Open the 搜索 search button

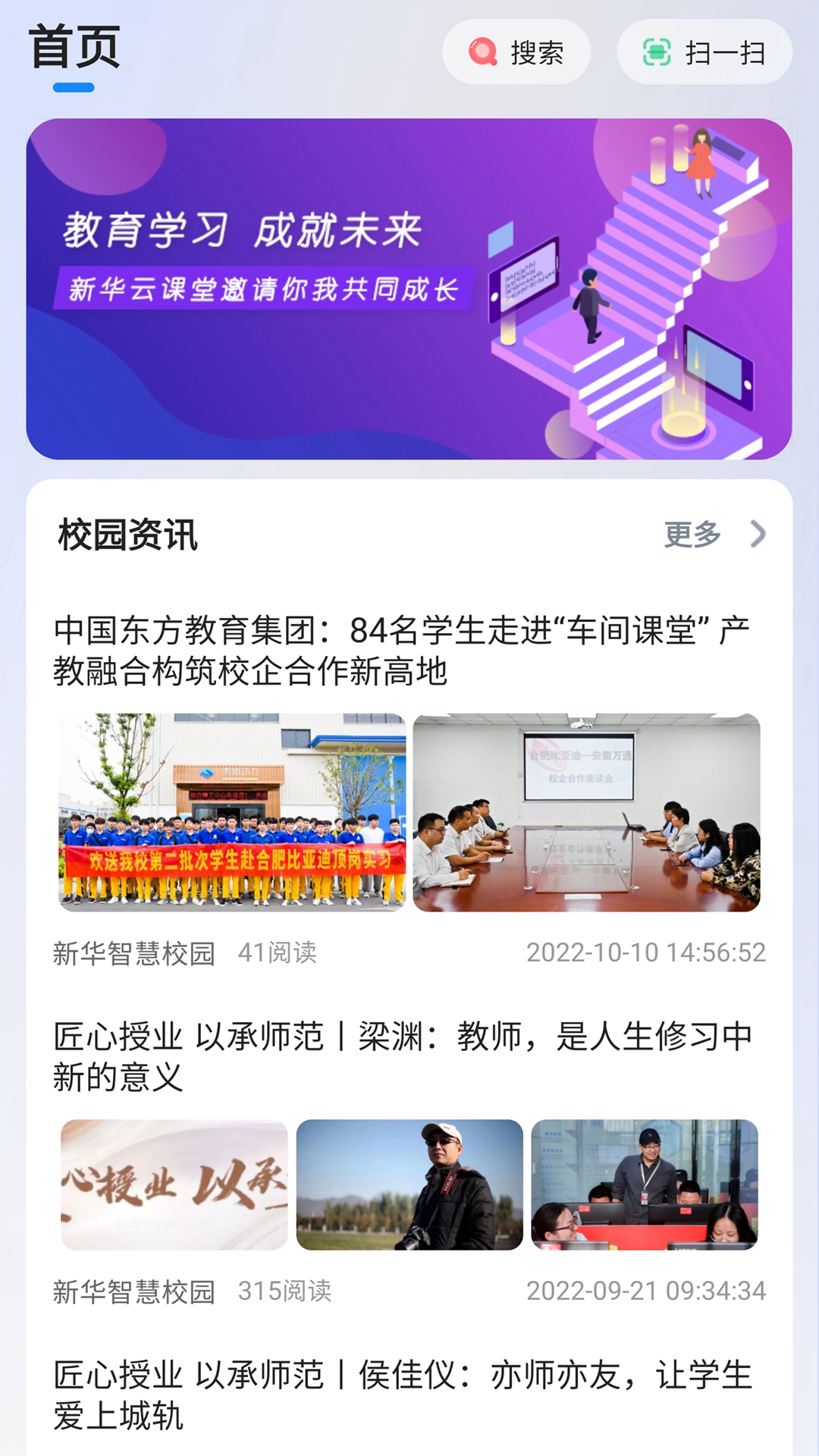point(516,52)
